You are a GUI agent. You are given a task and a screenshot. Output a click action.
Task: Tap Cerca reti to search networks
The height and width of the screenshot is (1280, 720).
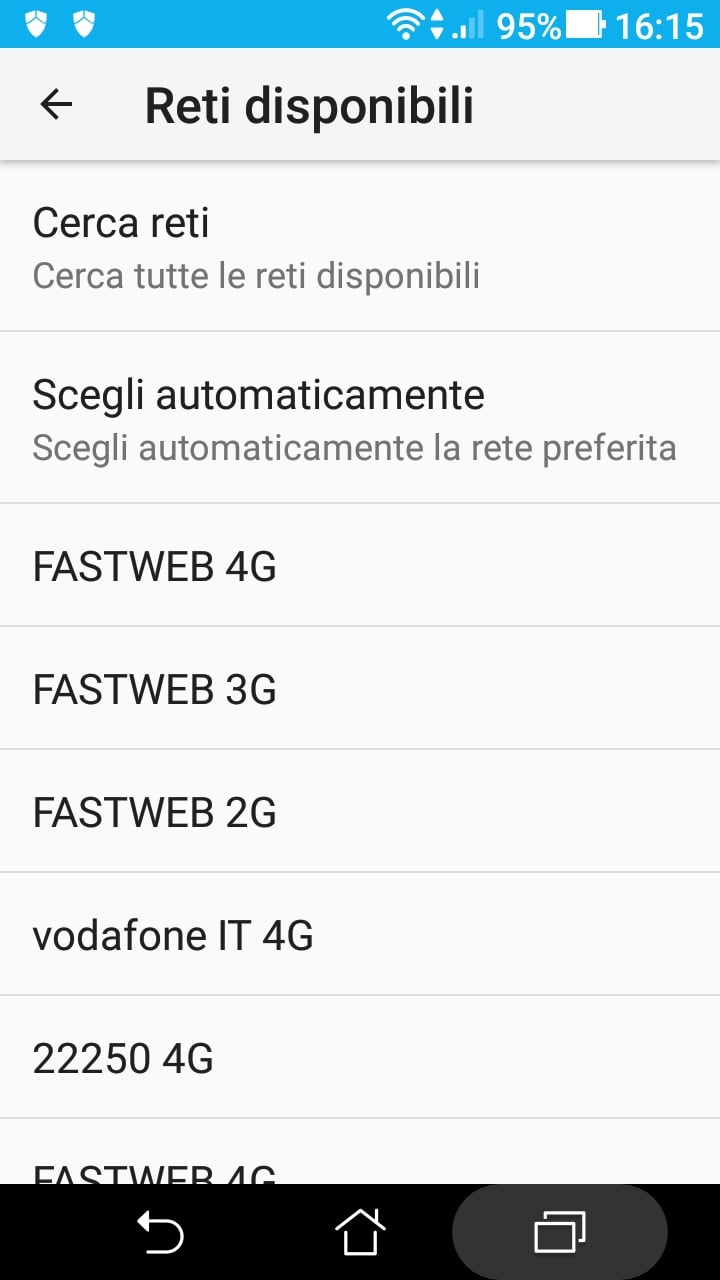coord(360,246)
